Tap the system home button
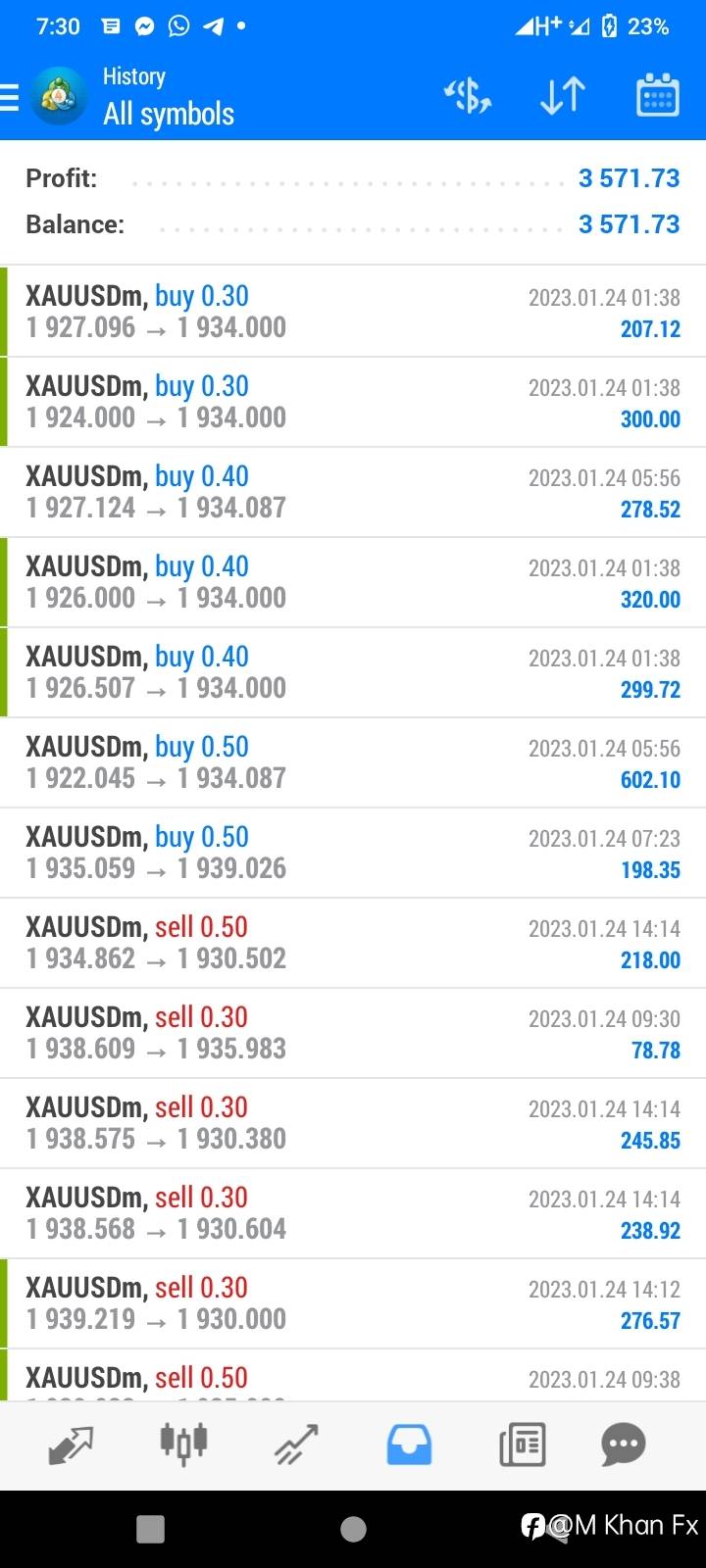 353,1529
